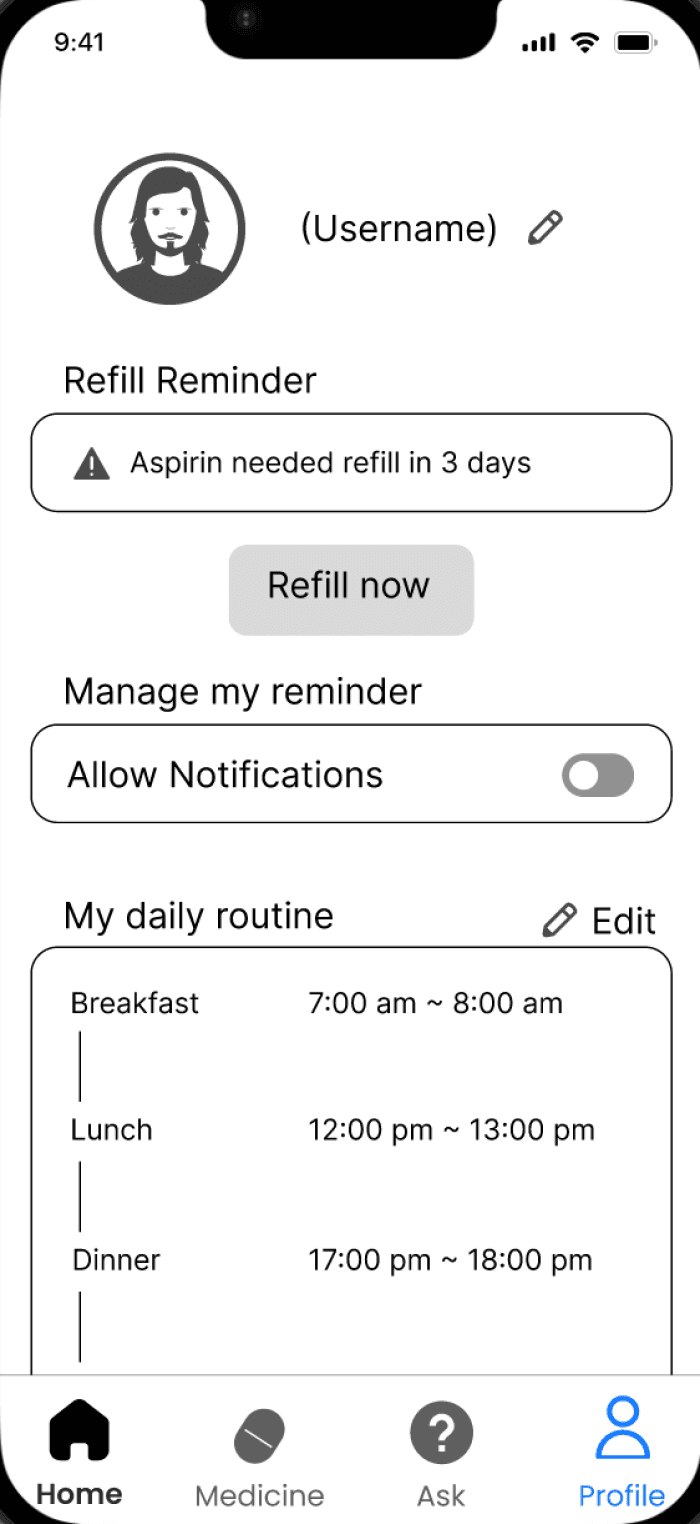Edit the username with the pencil icon
700x1524 pixels.
pos(545,228)
